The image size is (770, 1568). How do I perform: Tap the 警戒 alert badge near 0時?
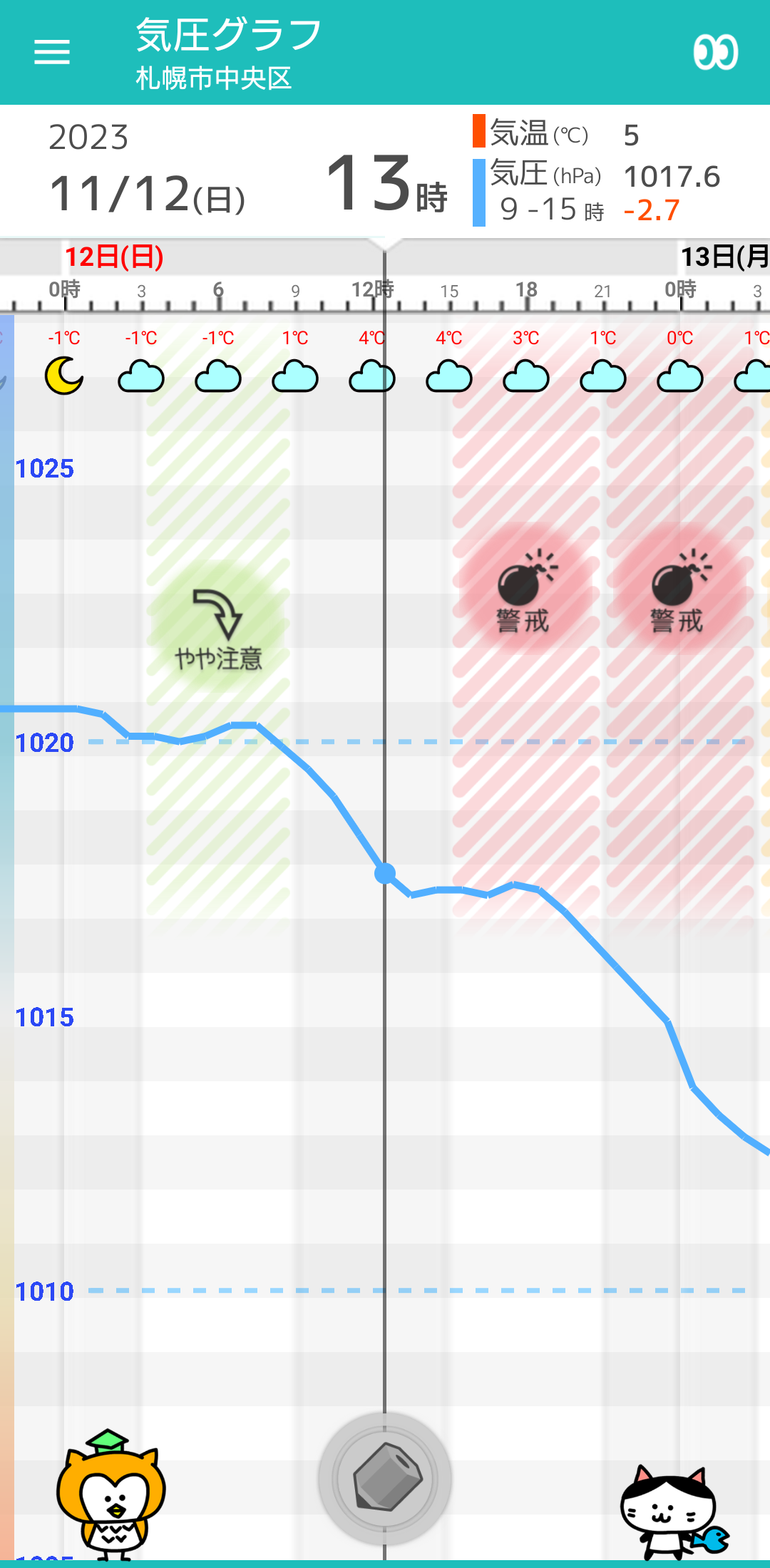pyautogui.click(x=679, y=590)
